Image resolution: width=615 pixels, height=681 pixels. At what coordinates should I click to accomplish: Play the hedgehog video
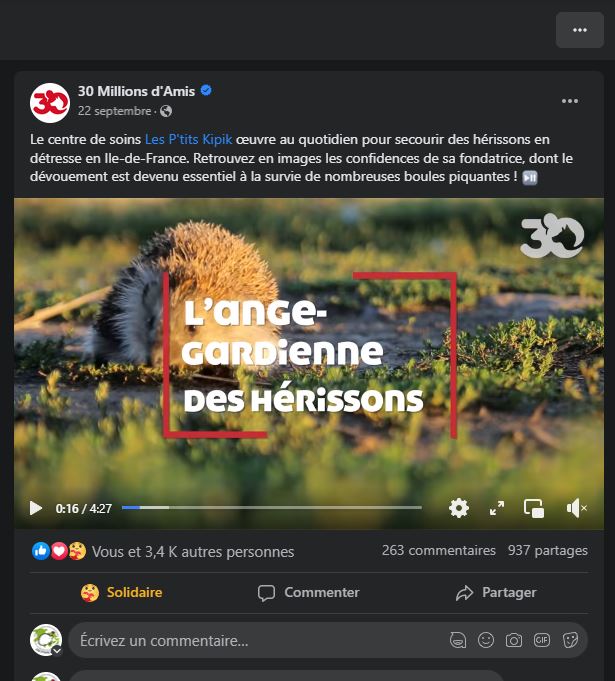(36, 508)
